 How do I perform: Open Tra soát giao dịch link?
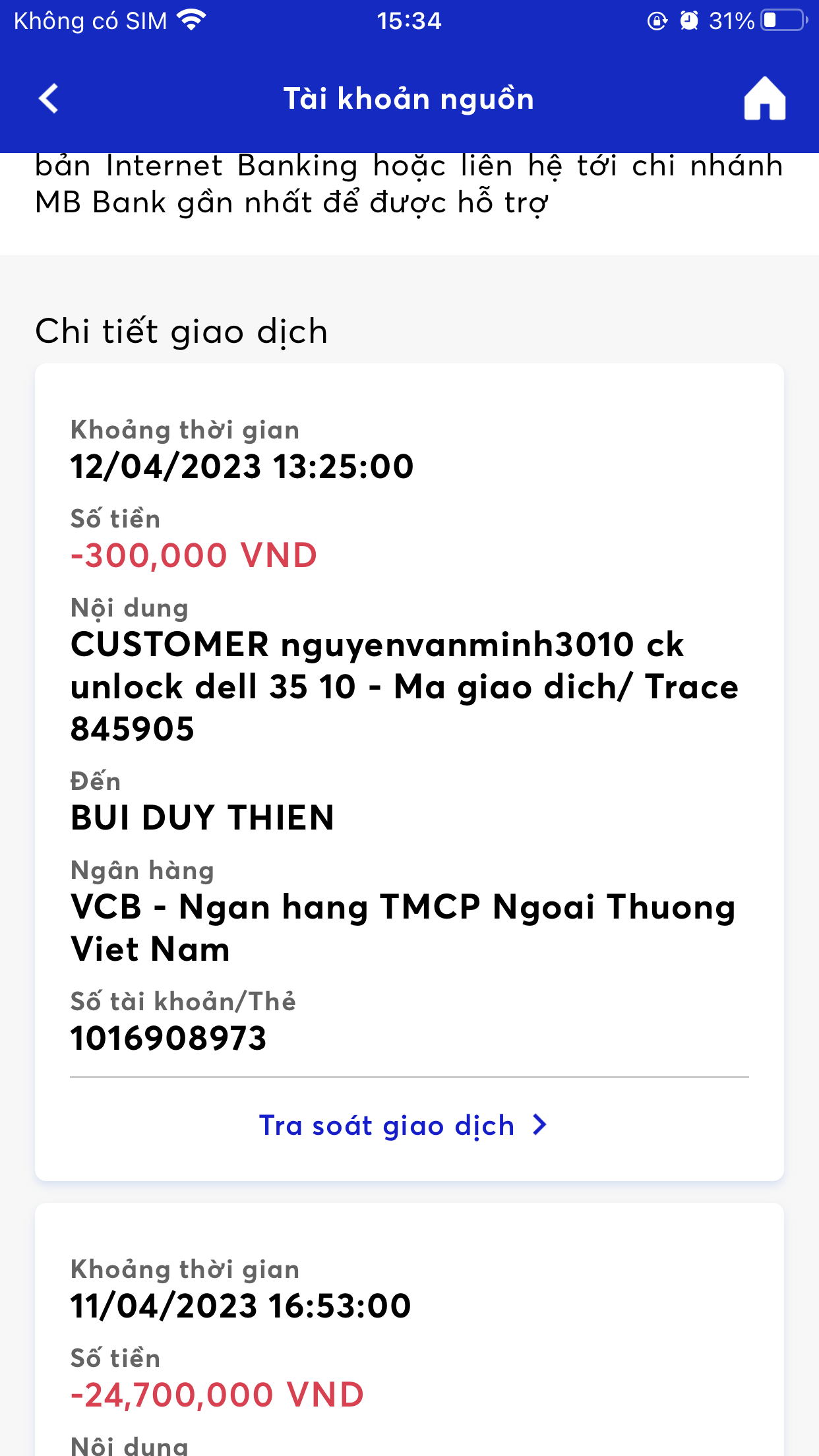[402, 1125]
